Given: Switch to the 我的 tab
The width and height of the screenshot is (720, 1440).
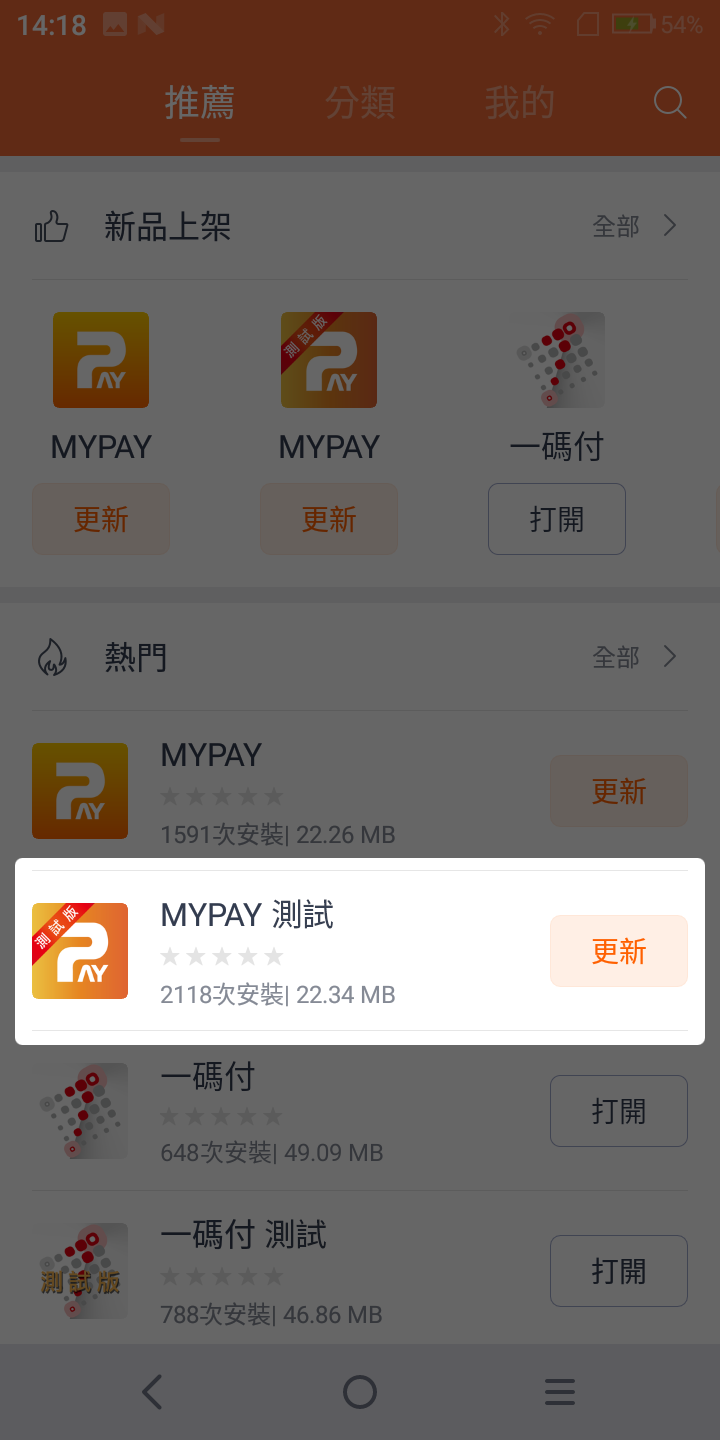Looking at the screenshot, I should click(519, 102).
